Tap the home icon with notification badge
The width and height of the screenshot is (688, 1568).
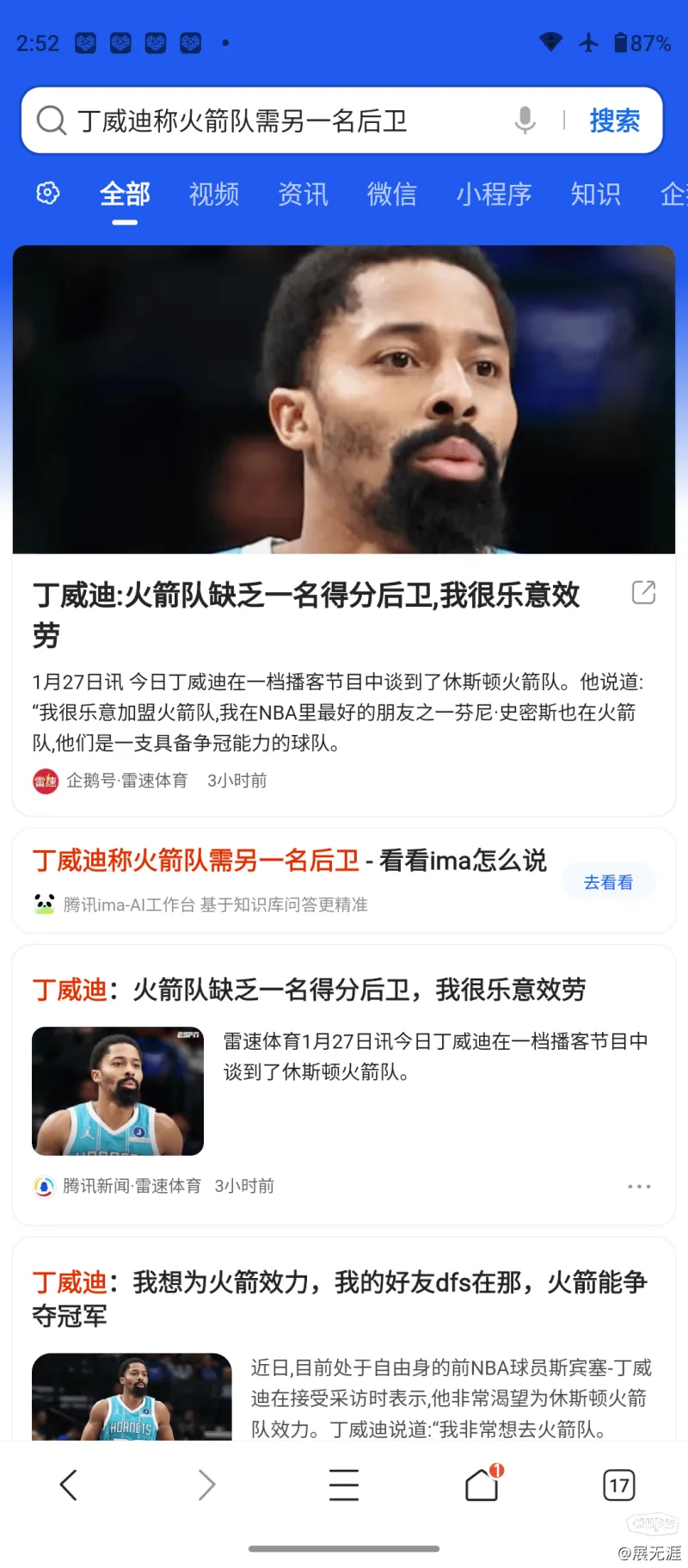coord(481,1484)
